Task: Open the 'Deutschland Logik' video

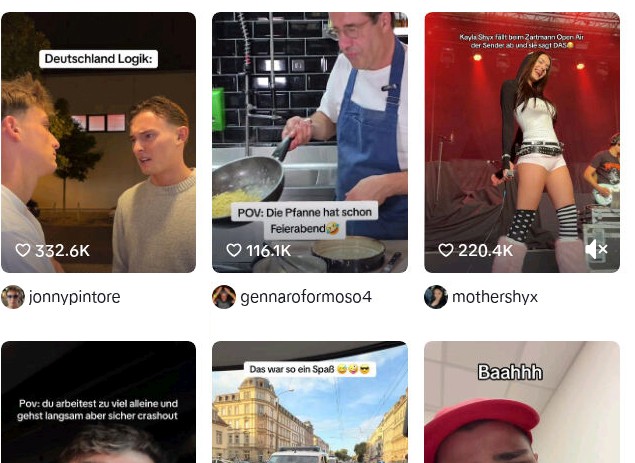Action: pyautogui.click(x=98, y=150)
